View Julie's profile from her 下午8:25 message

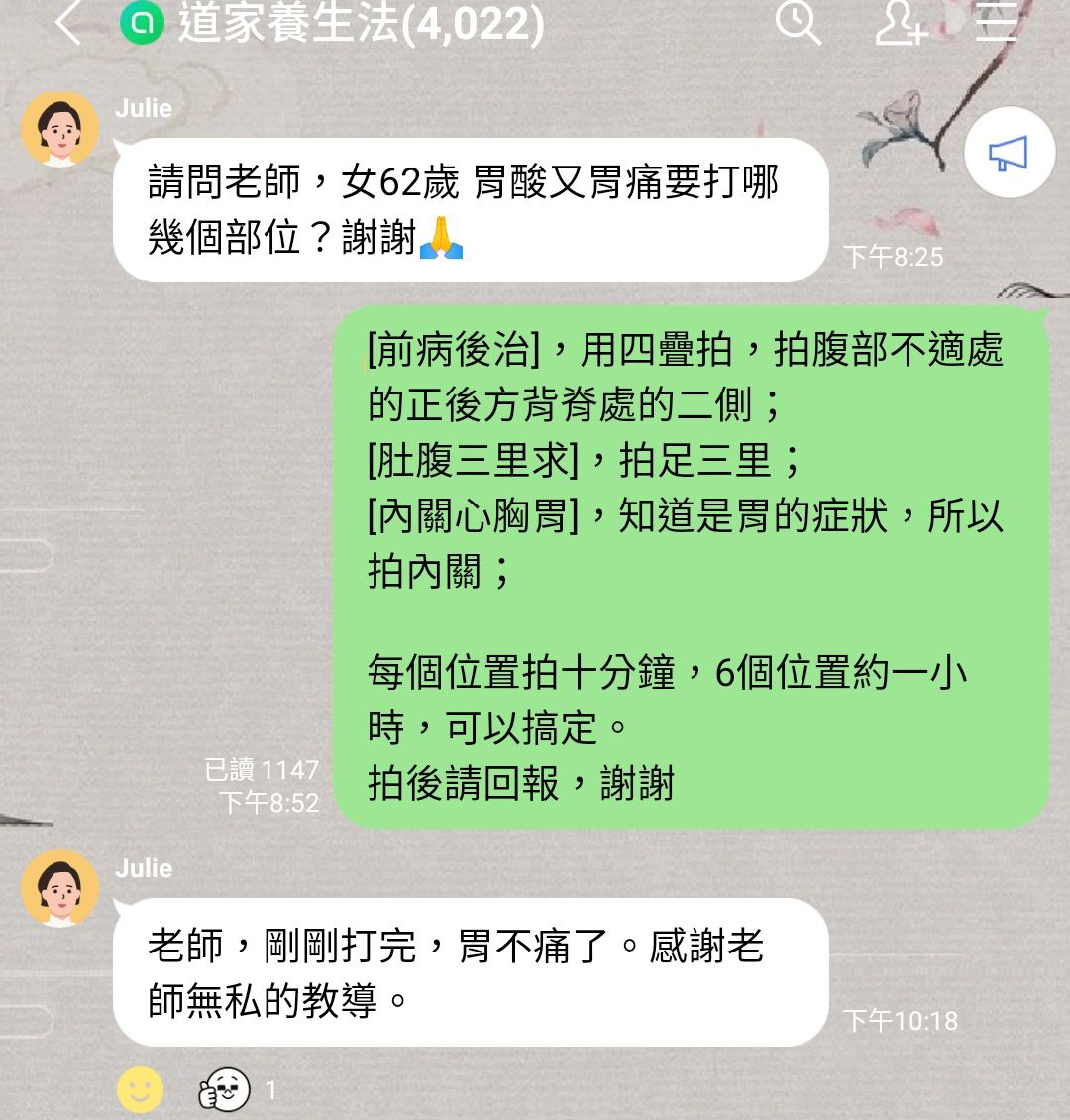click(60, 130)
